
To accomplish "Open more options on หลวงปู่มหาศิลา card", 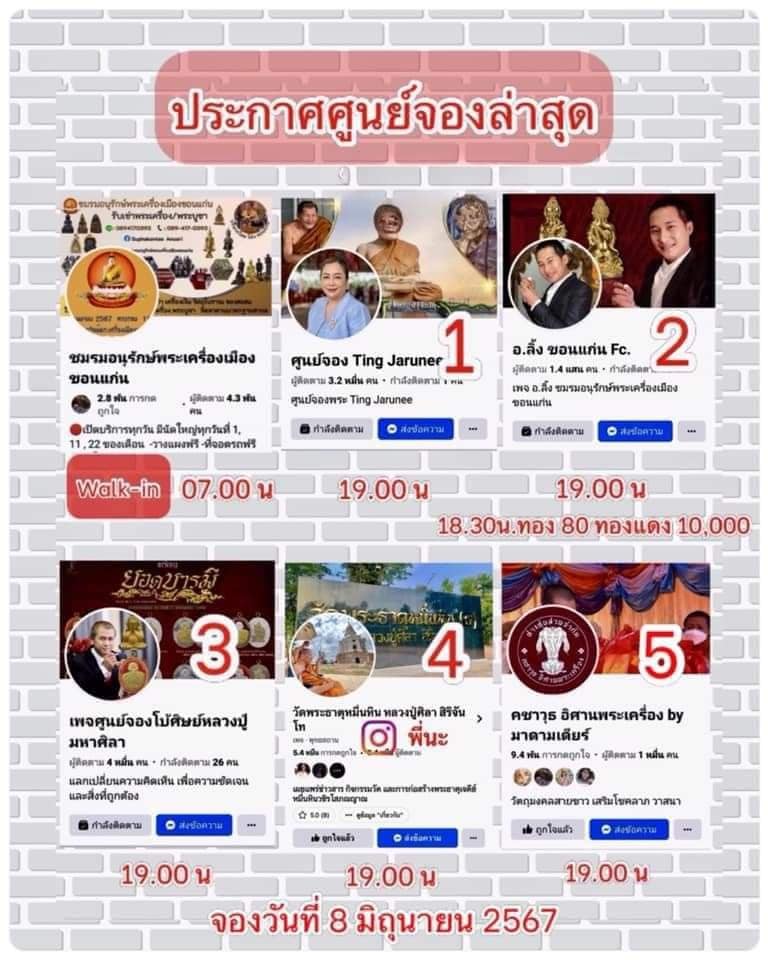I will tap(253, 826).
